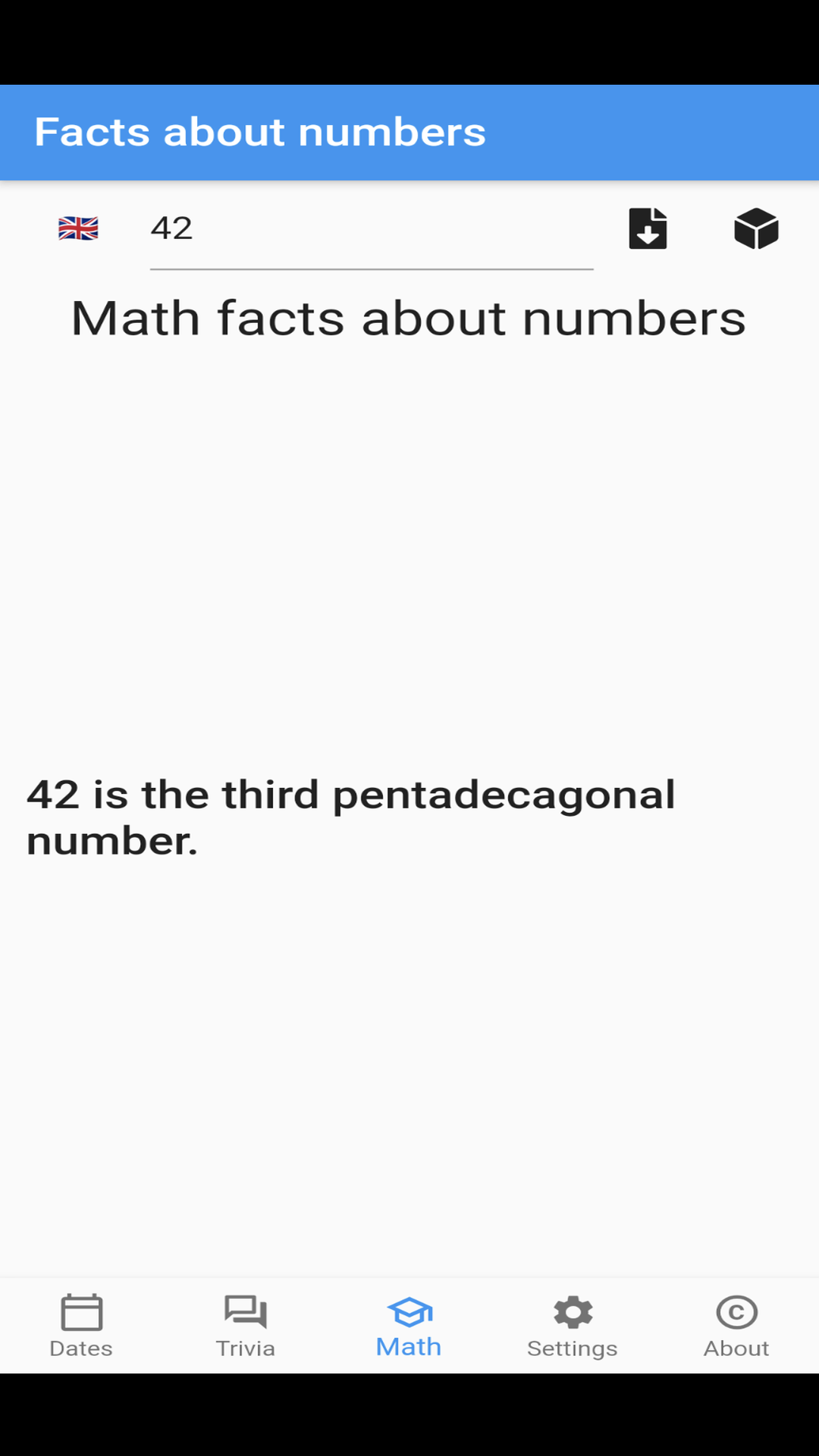Tap the file download icon
Screen dimensions: 819x1456
click(648, 228)
